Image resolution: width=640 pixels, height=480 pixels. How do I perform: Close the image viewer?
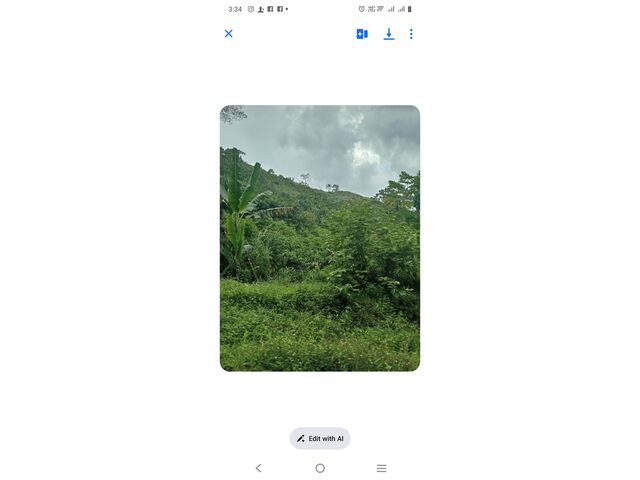click(x=228, y=34)
